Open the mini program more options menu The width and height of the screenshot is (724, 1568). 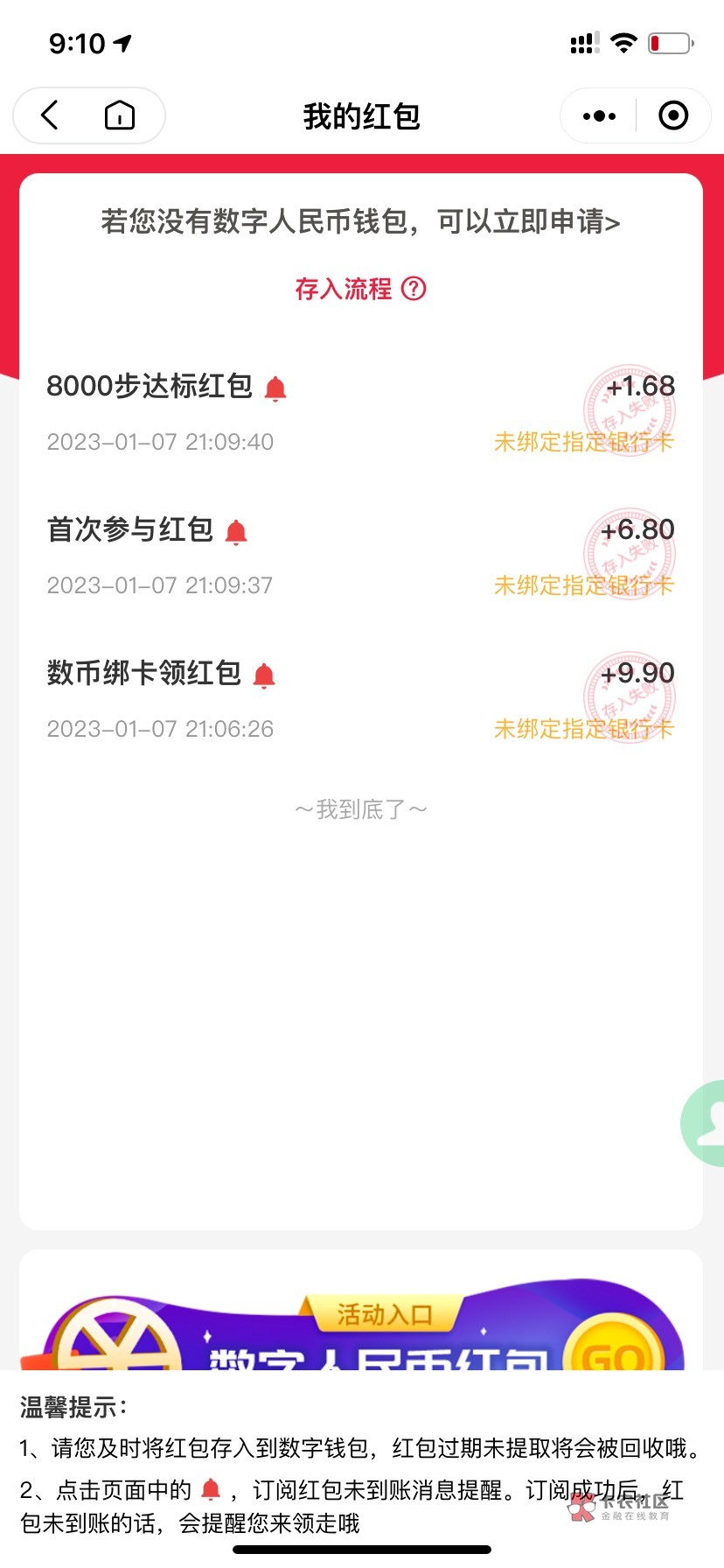coord(599,115)
